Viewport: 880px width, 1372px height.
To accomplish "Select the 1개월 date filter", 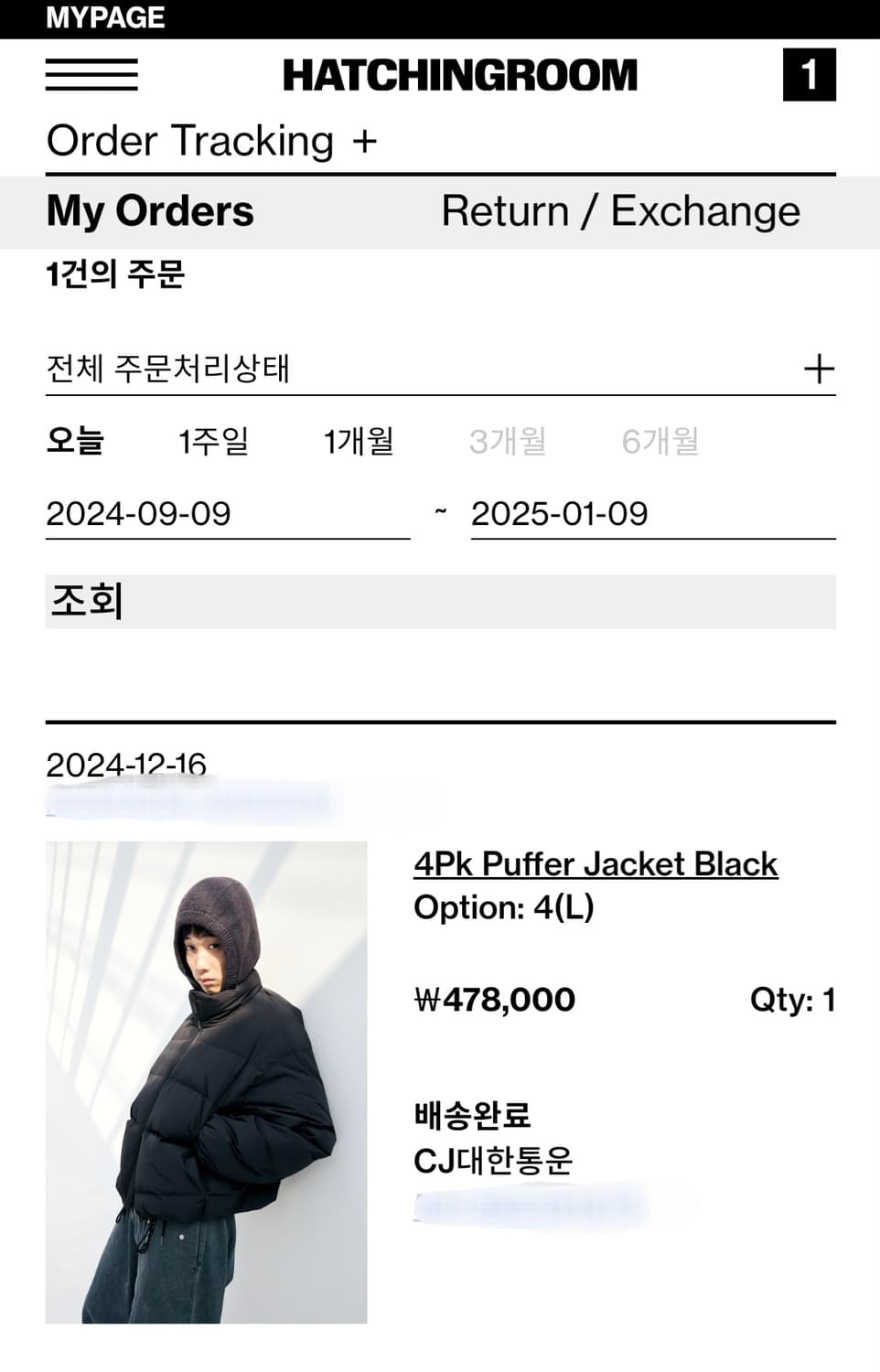I will [359, 442].
